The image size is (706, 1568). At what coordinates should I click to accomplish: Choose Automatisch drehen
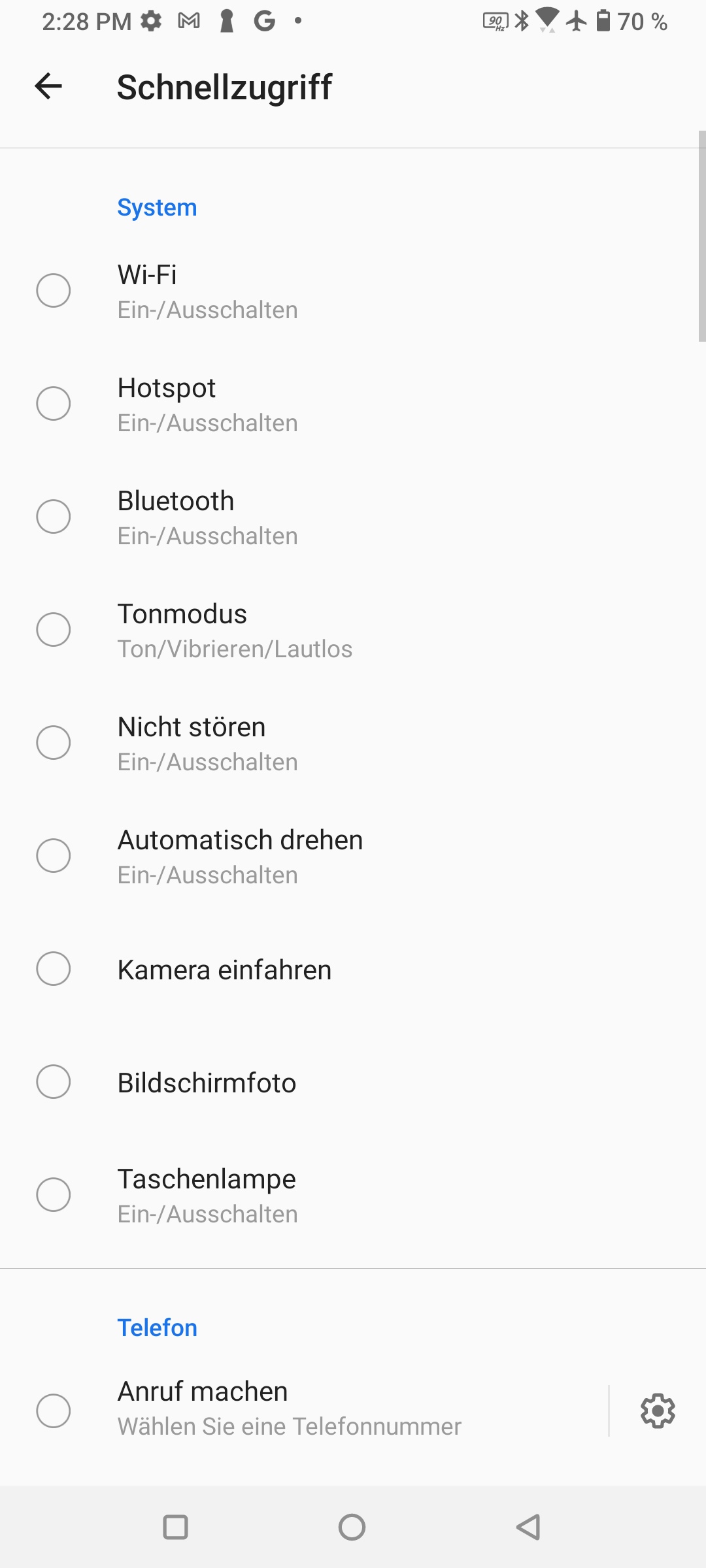[353, 856]
